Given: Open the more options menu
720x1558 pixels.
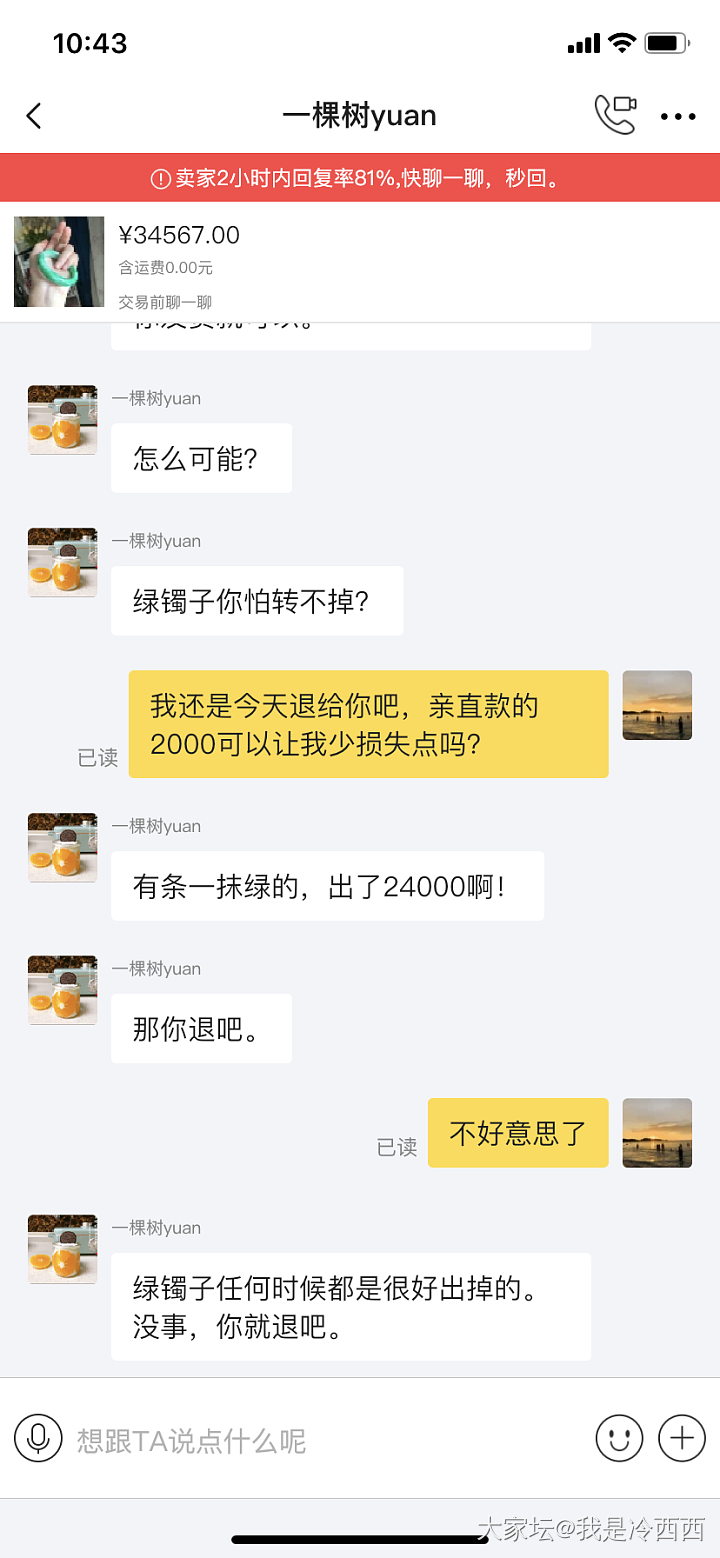Looking at the screenshot, I should coord(678,117).
